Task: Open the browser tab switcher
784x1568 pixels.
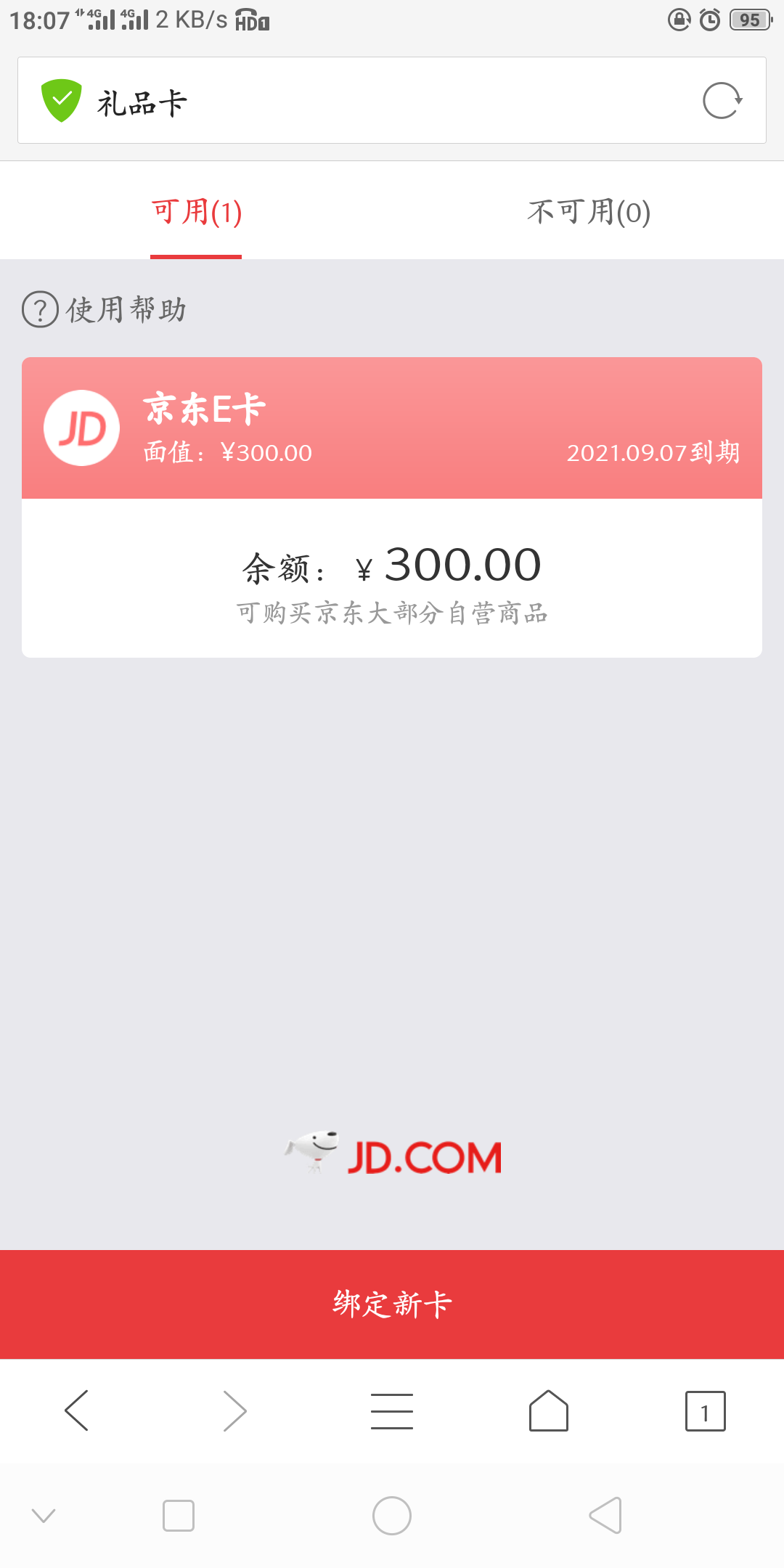Action: 705,1410
